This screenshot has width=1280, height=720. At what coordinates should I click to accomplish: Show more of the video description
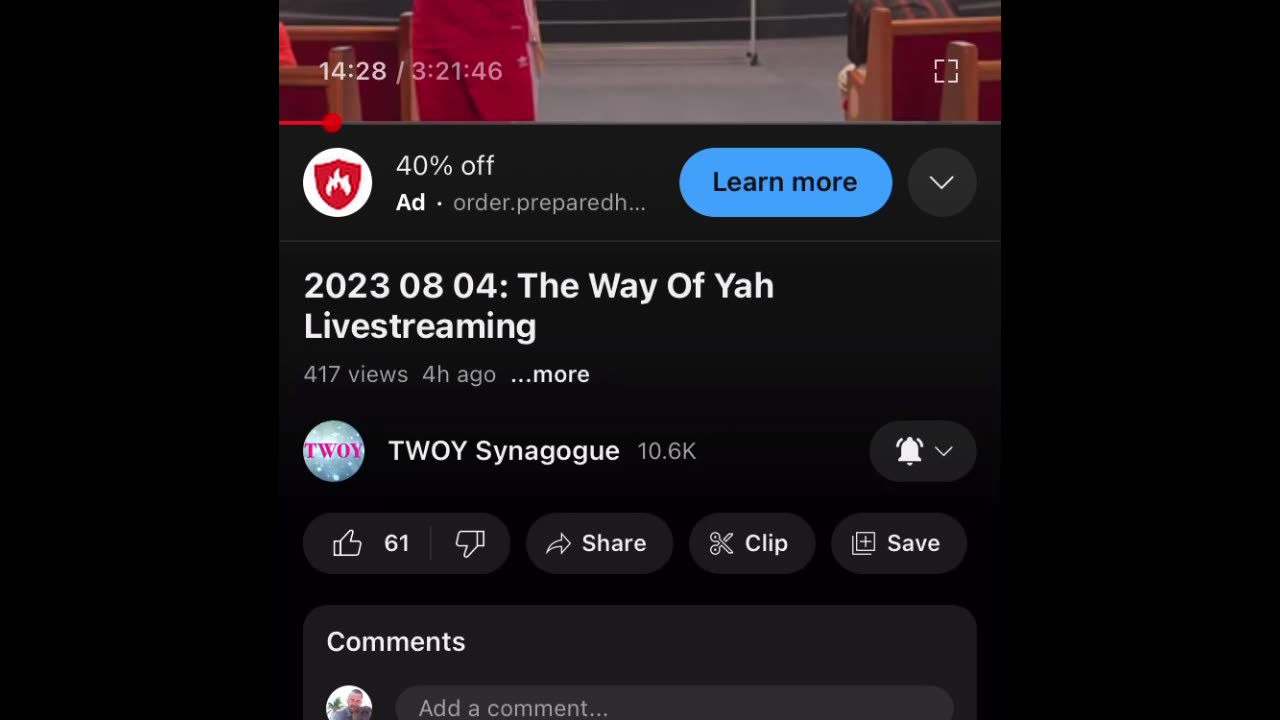(550, 374)
